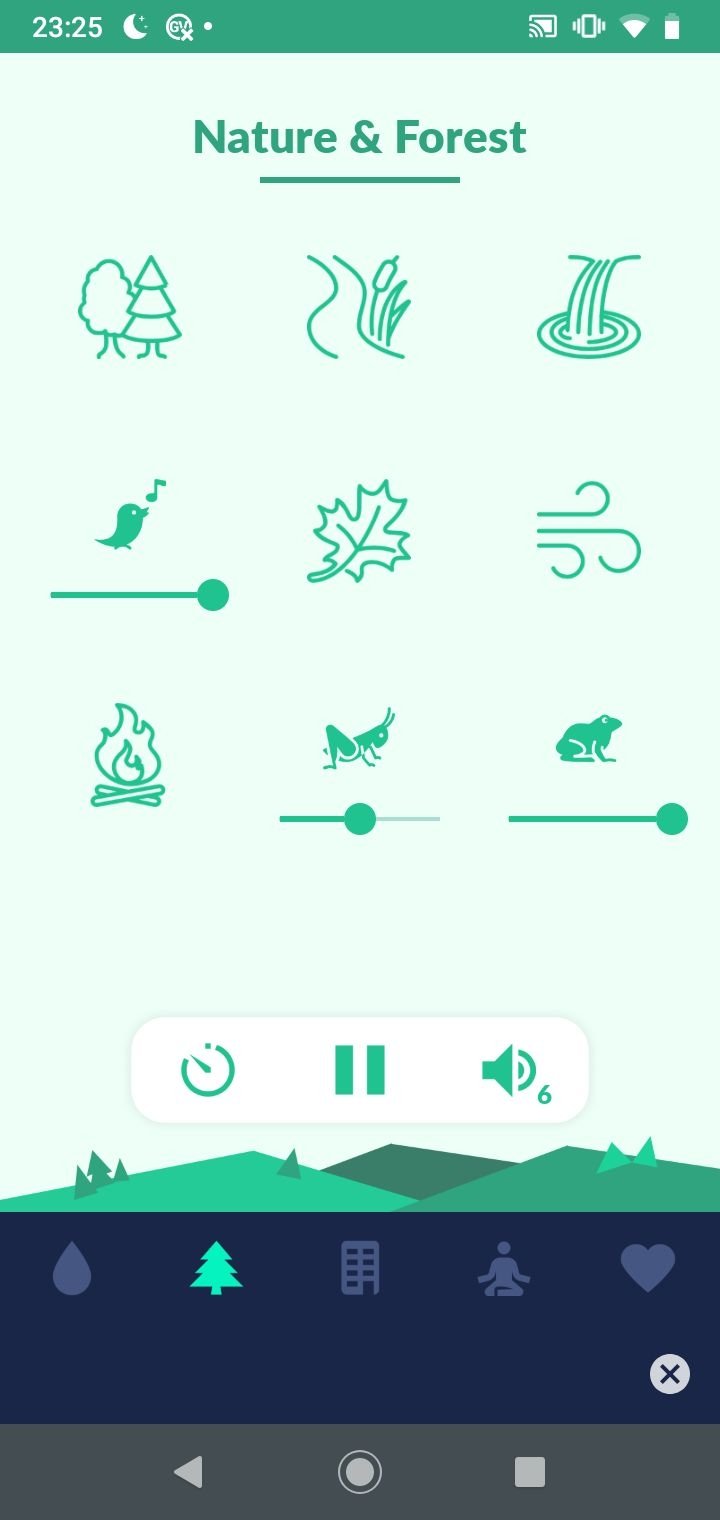This screenshot has width=720, height=1520.
Task: Pause all playing sounds
Action: coord(360,1070)
